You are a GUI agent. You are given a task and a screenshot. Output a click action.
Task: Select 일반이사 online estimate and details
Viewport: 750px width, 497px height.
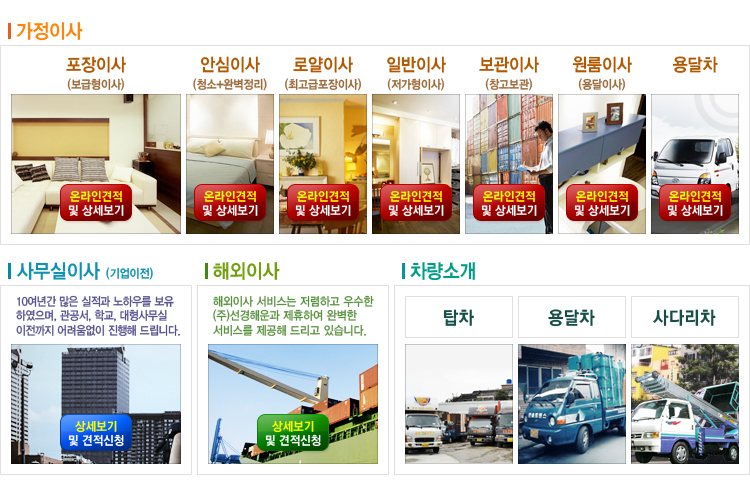coord(416,203)
